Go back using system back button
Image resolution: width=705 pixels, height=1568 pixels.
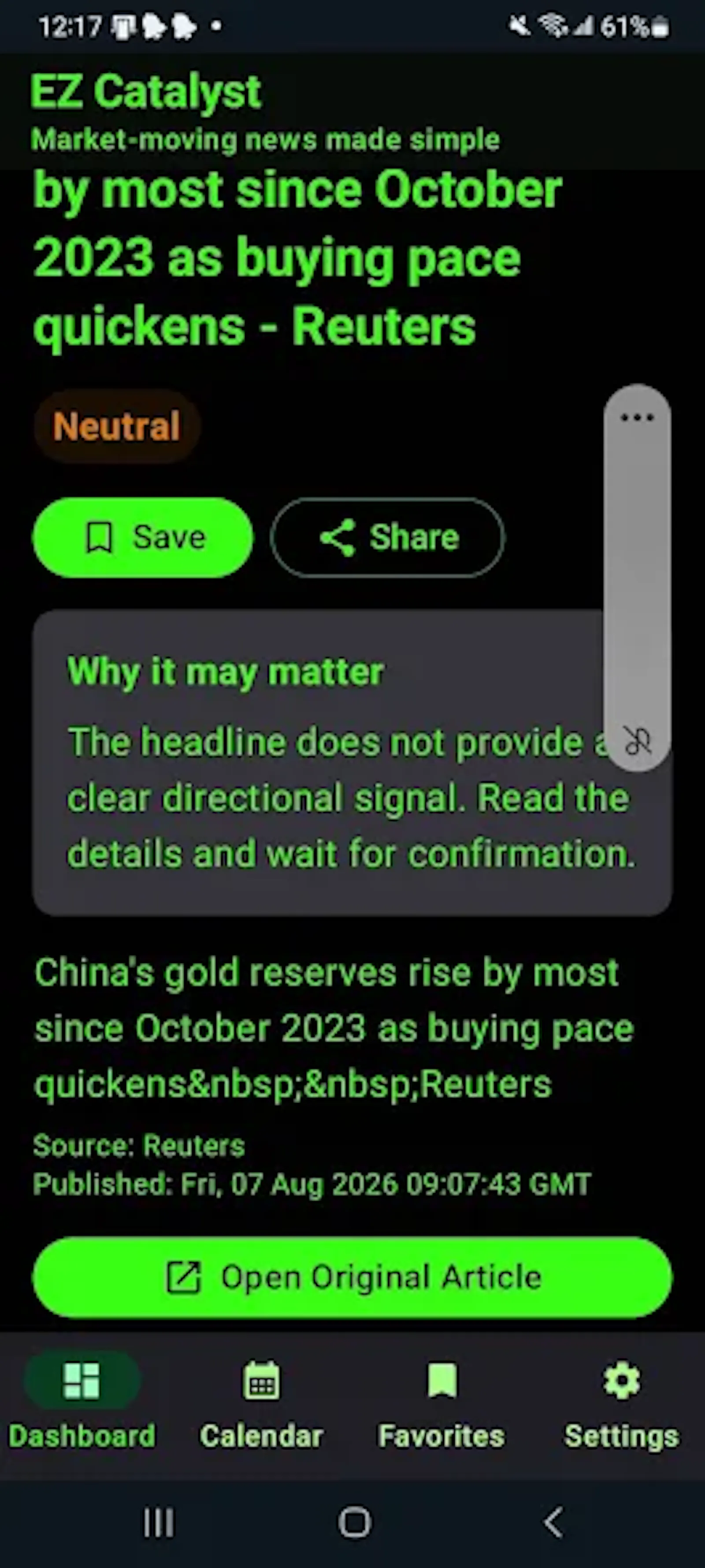click(x=553, y=1522)
